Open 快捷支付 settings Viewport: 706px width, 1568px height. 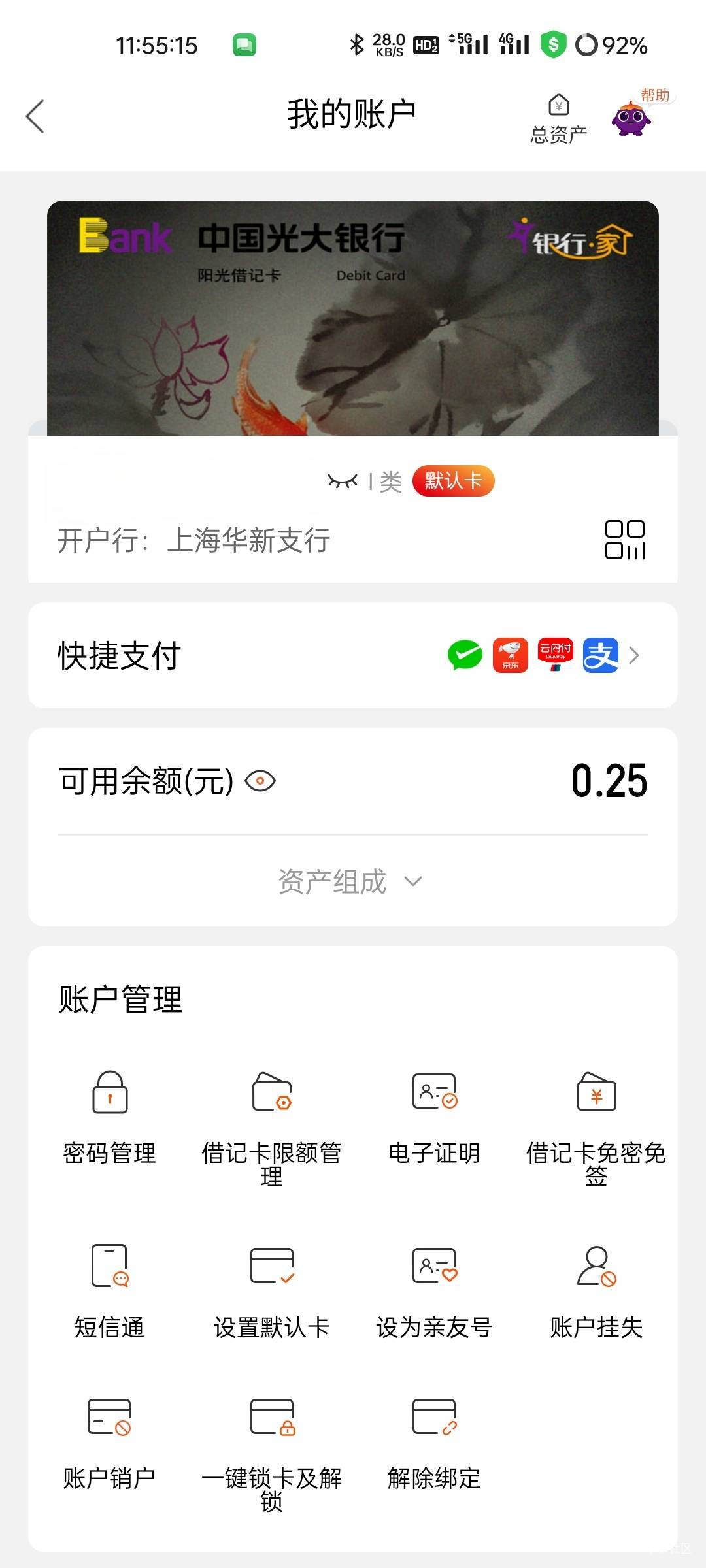pyautogui.click(x=353, y=655)
